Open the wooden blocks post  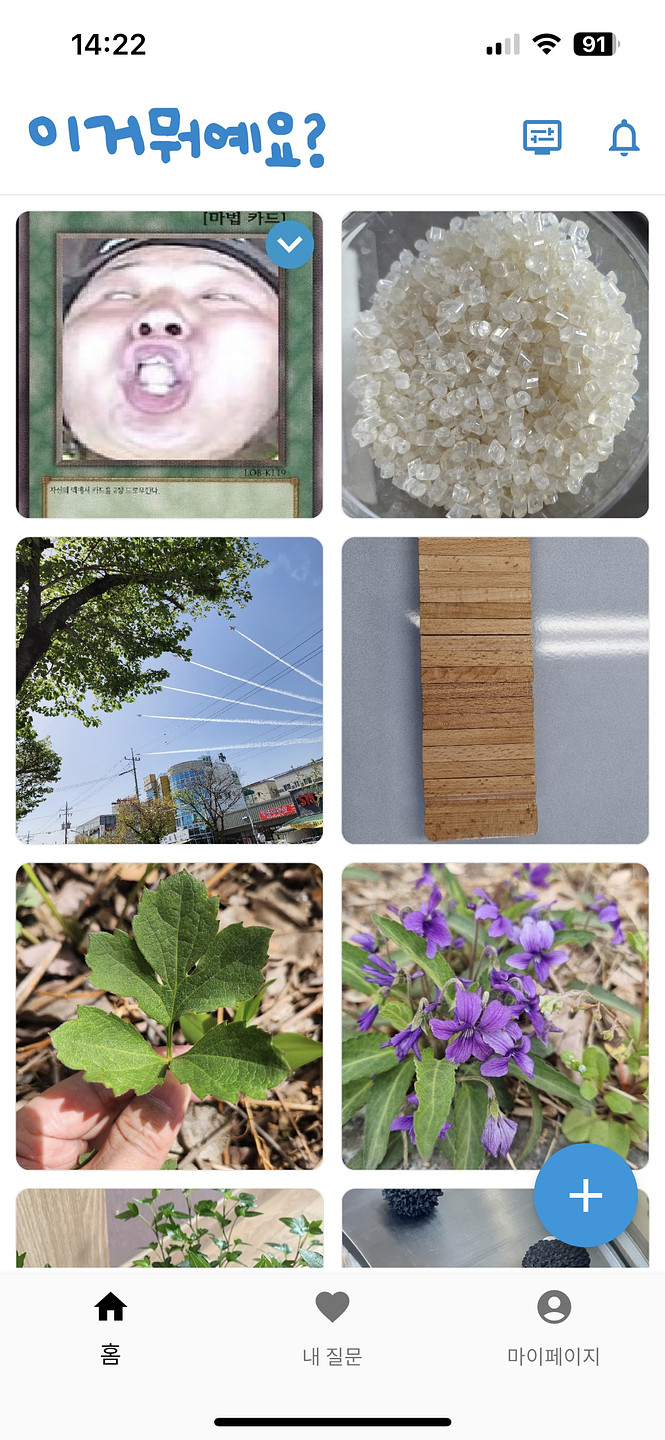[495, 690]
